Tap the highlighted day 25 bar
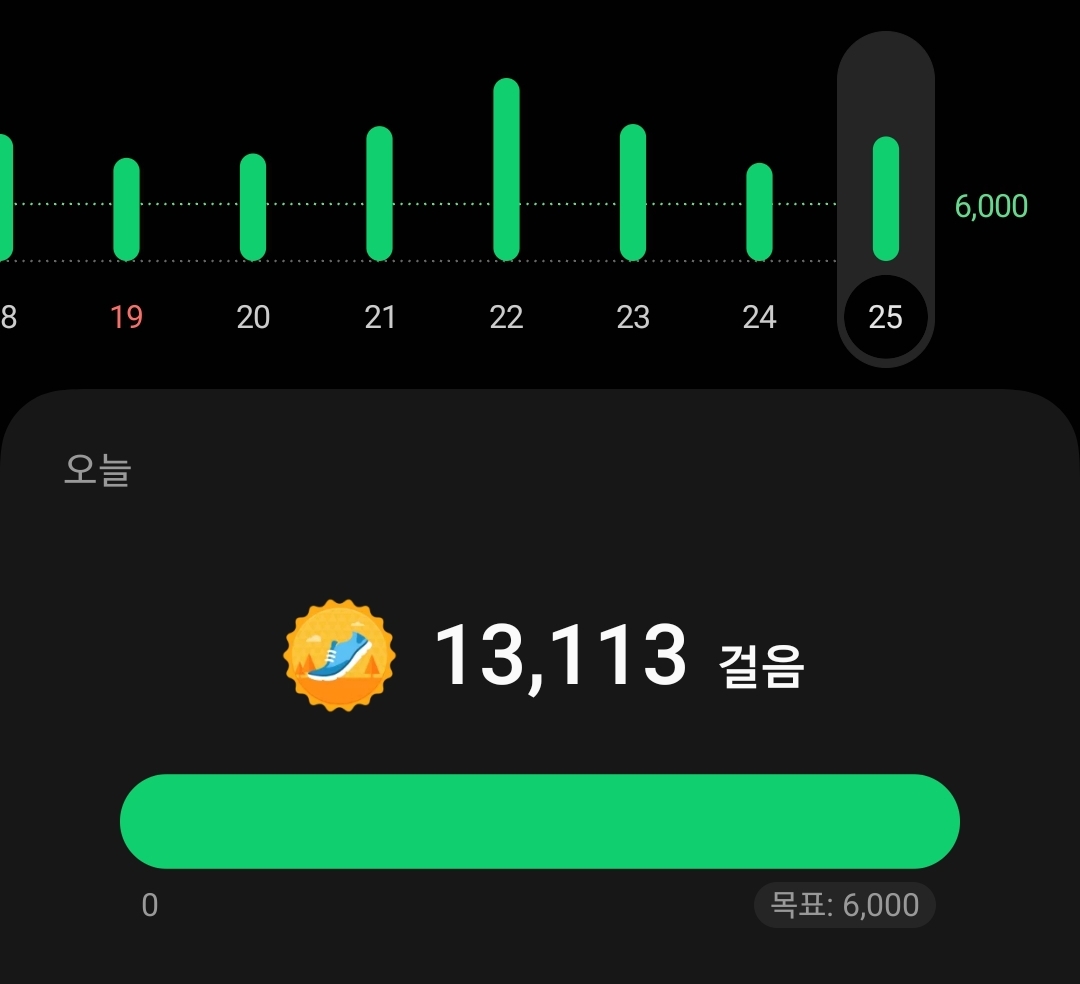The width and height of the screenshot is (1080, 984). [x=886, y=199]
